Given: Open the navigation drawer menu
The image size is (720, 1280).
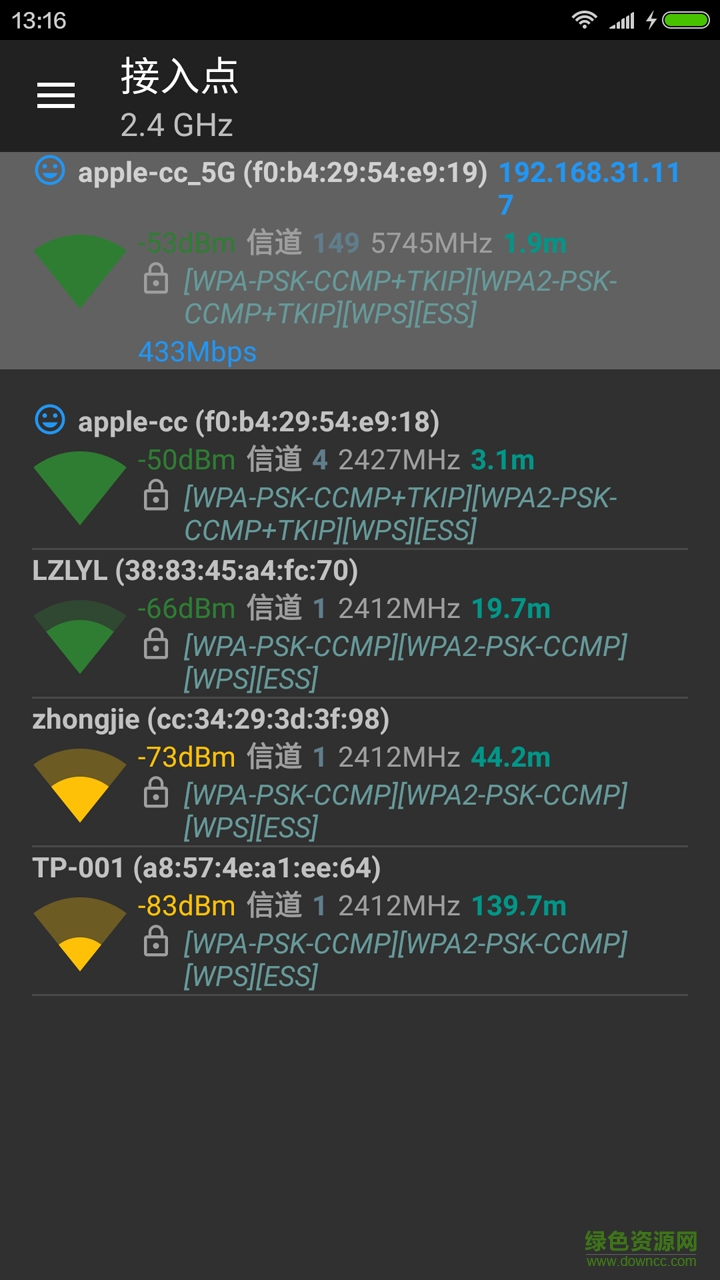Looking at the screenshot, I should tap(56, 95).
